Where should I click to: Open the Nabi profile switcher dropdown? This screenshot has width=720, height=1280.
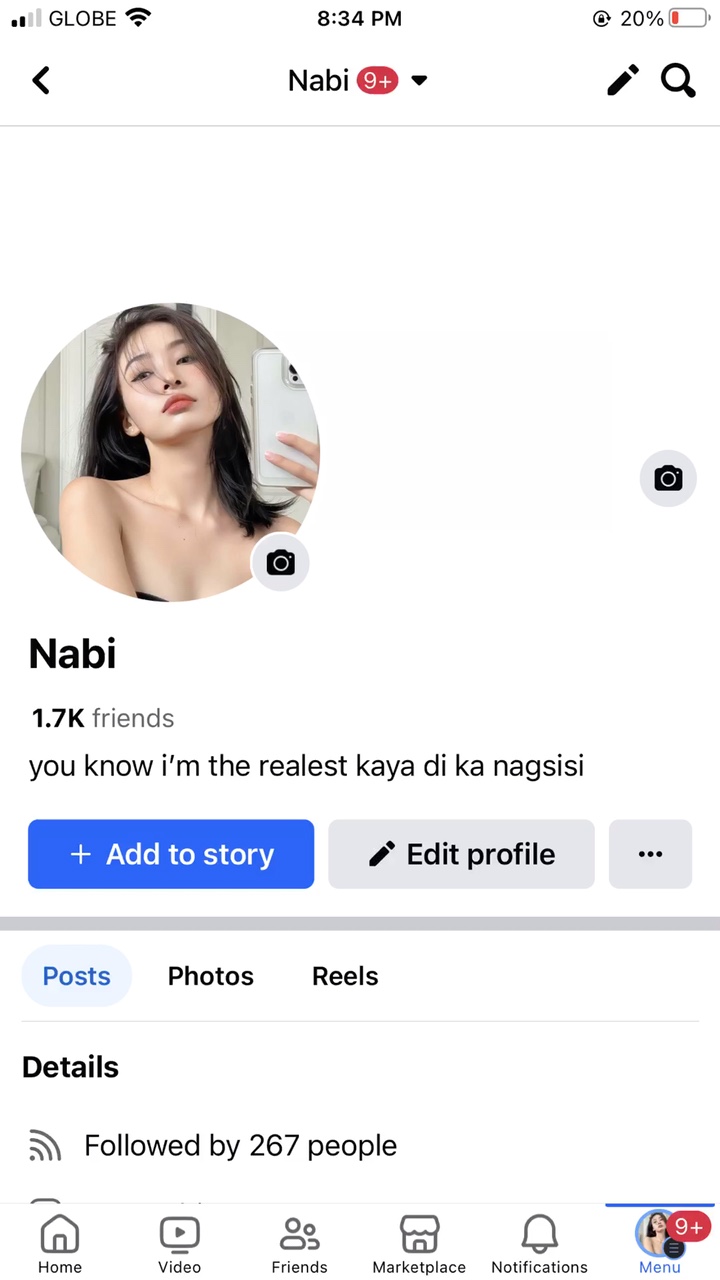point(358,80)
